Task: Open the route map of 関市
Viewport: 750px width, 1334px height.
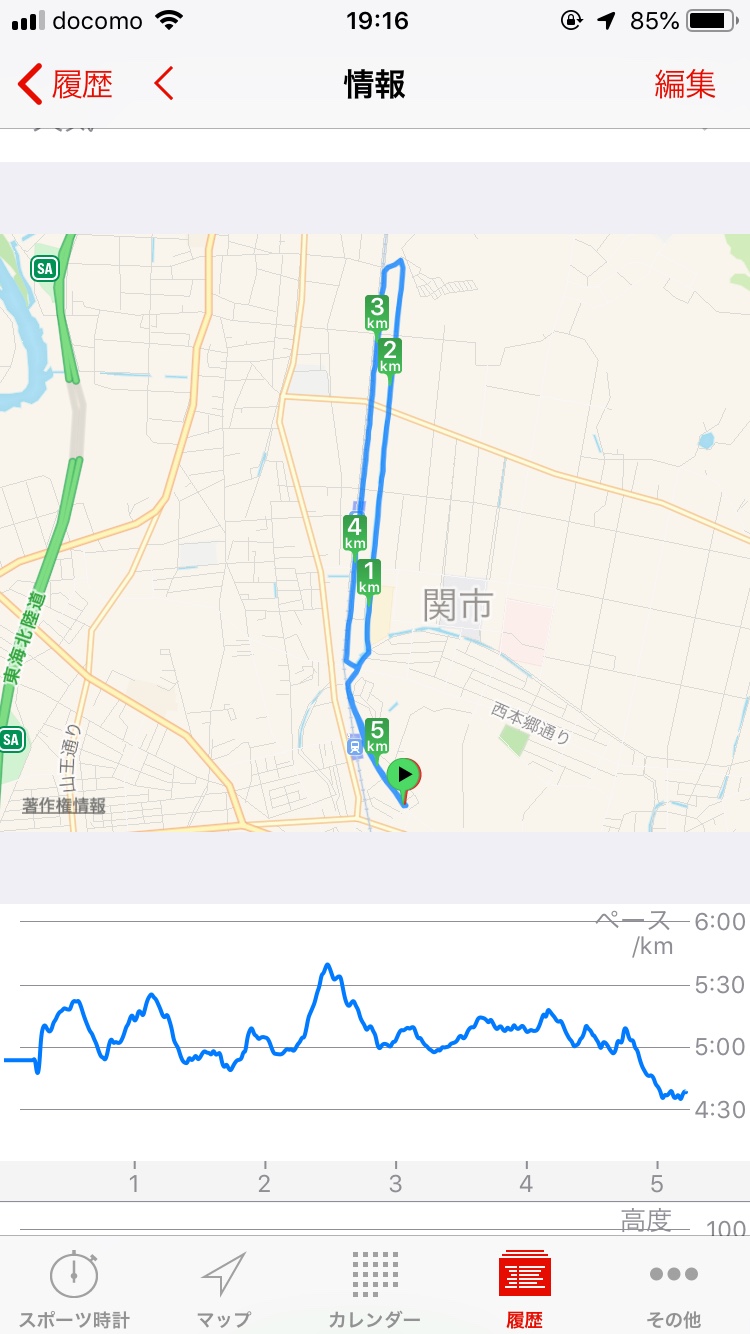Action: click(x=375, y=532)
